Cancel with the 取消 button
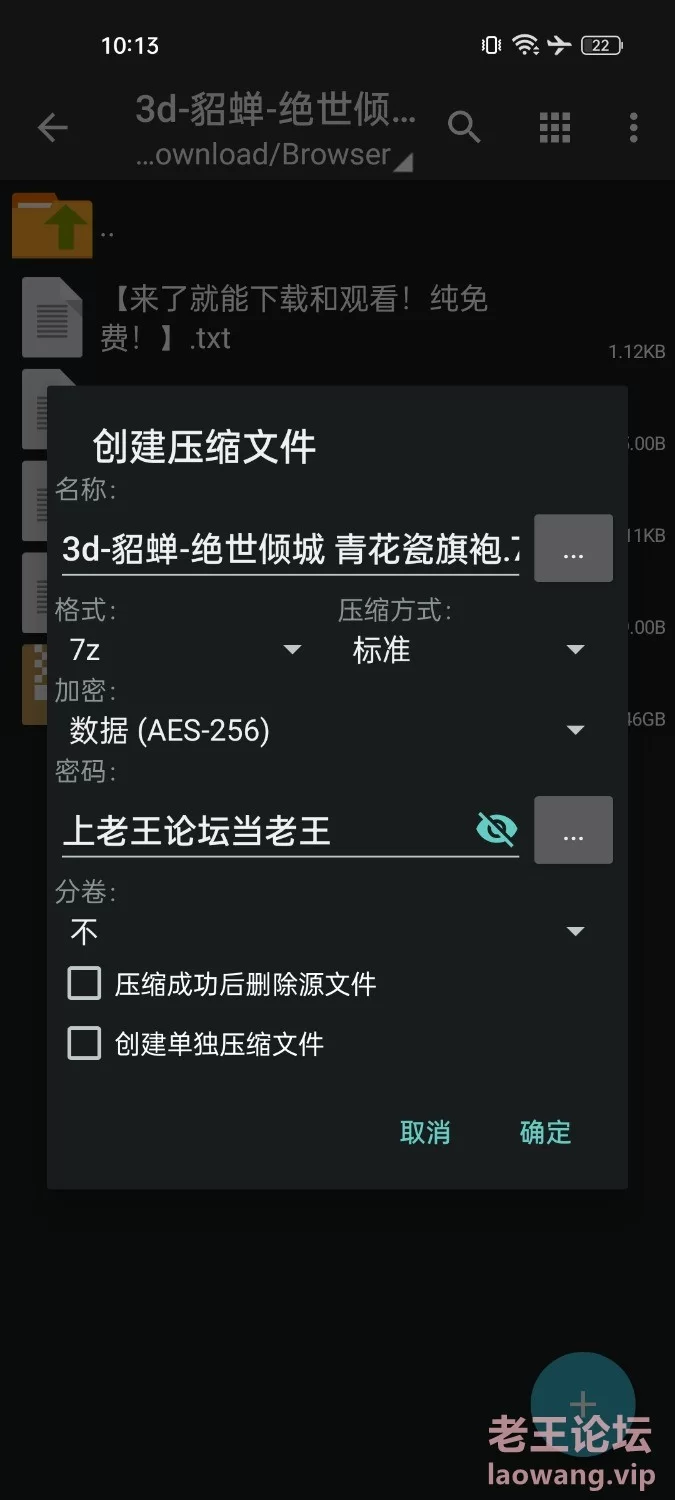Viewport: 675px width, 1500px height. [425, 1132]
